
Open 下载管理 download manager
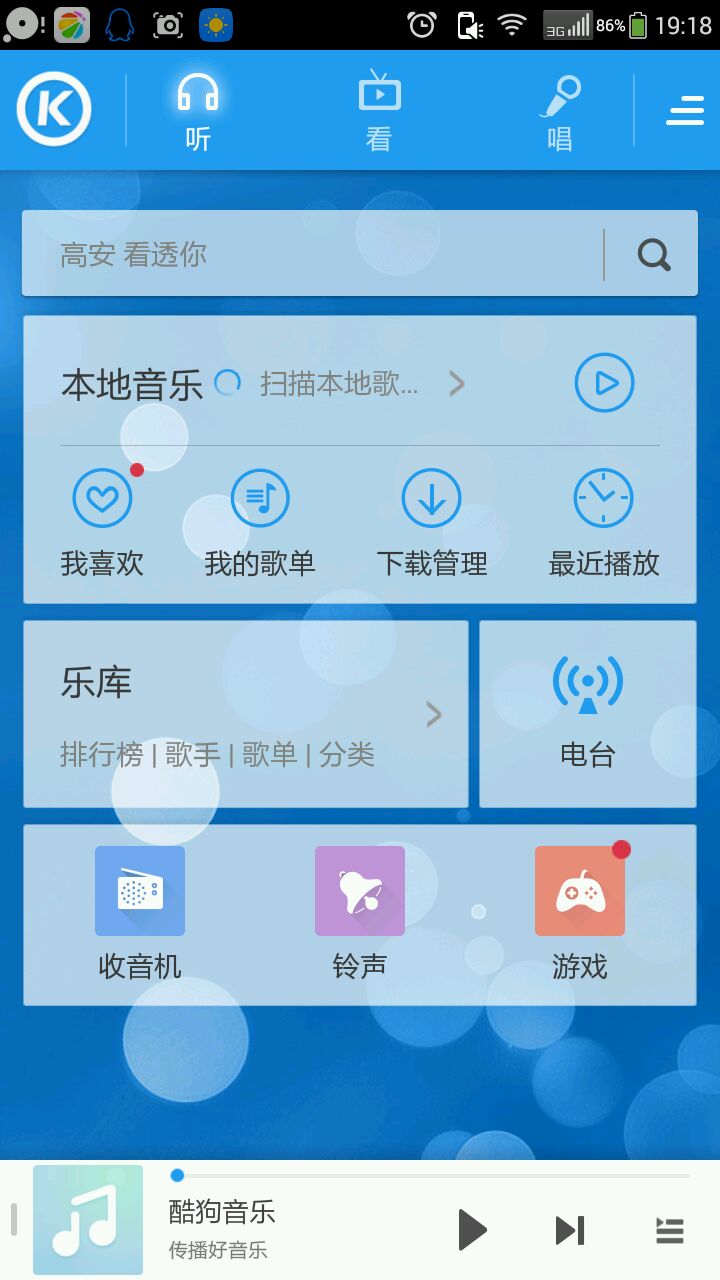[x=431, y=520]
